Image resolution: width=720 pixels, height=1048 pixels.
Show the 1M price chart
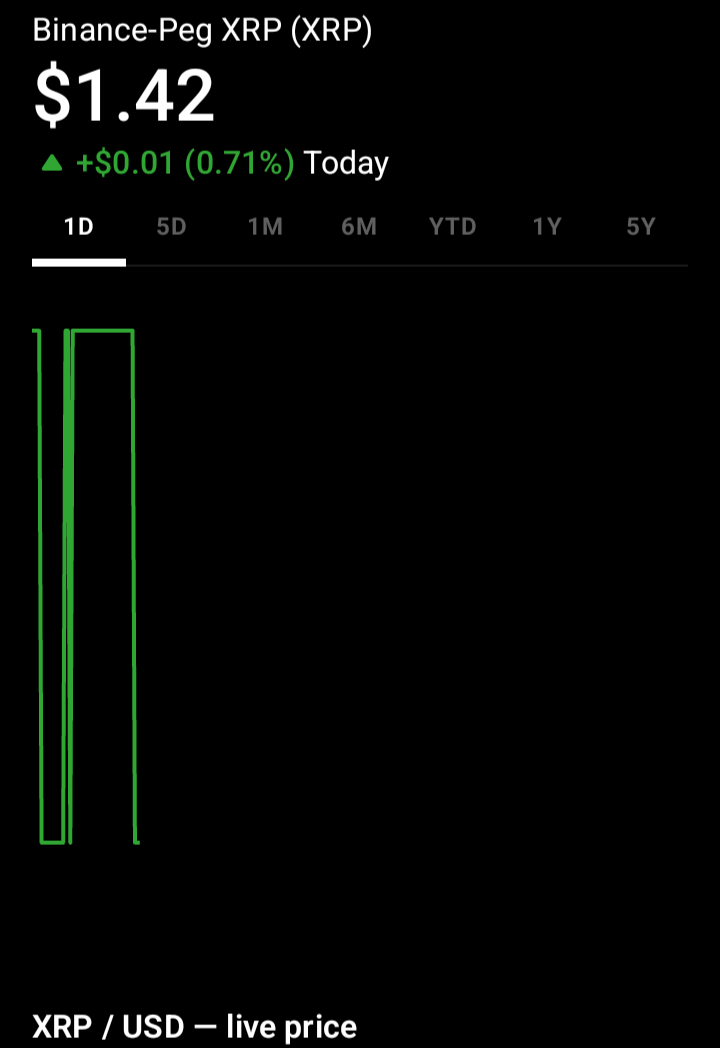tap(265, 227)
